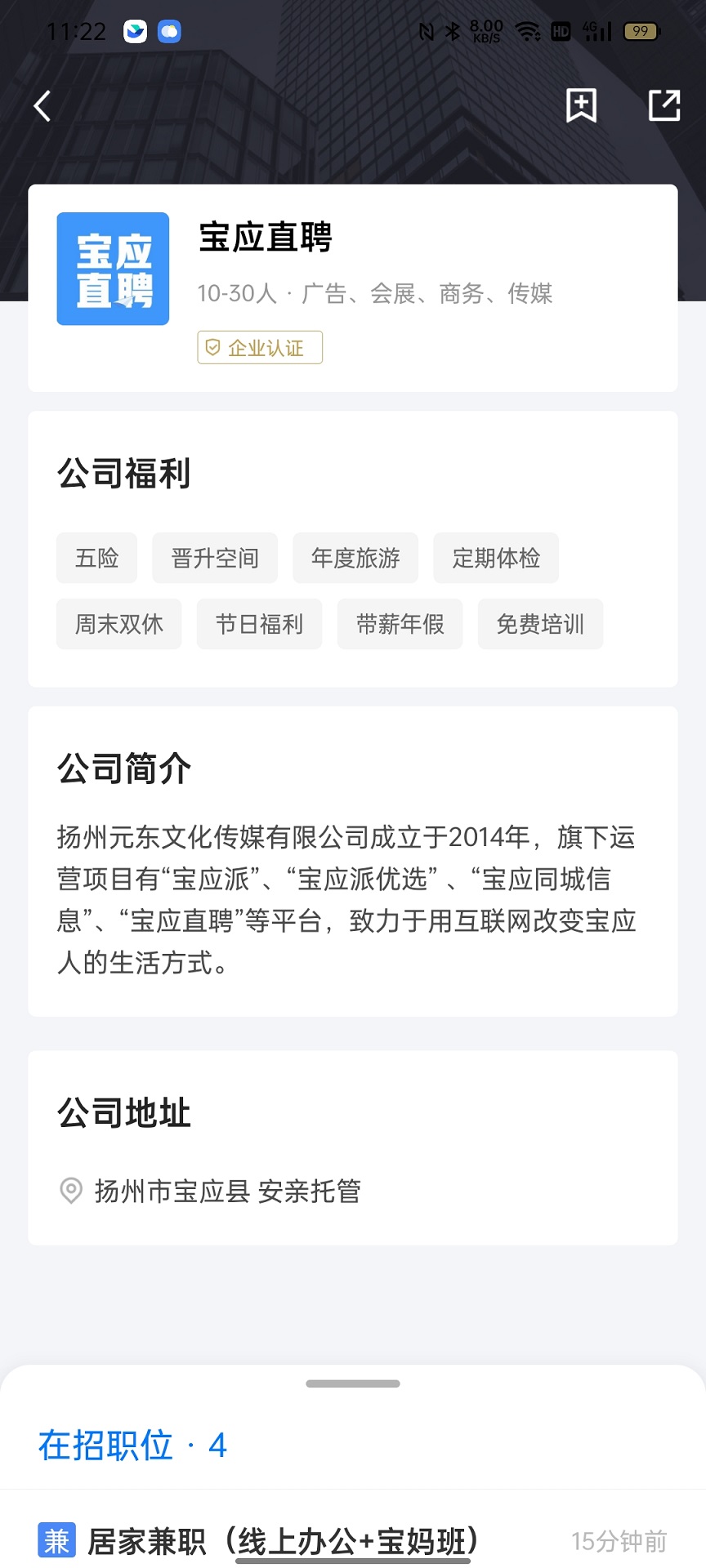Screen dimensions: 706x1568
Task: Open the share icon in the top right
Action: tap(664, 105)
